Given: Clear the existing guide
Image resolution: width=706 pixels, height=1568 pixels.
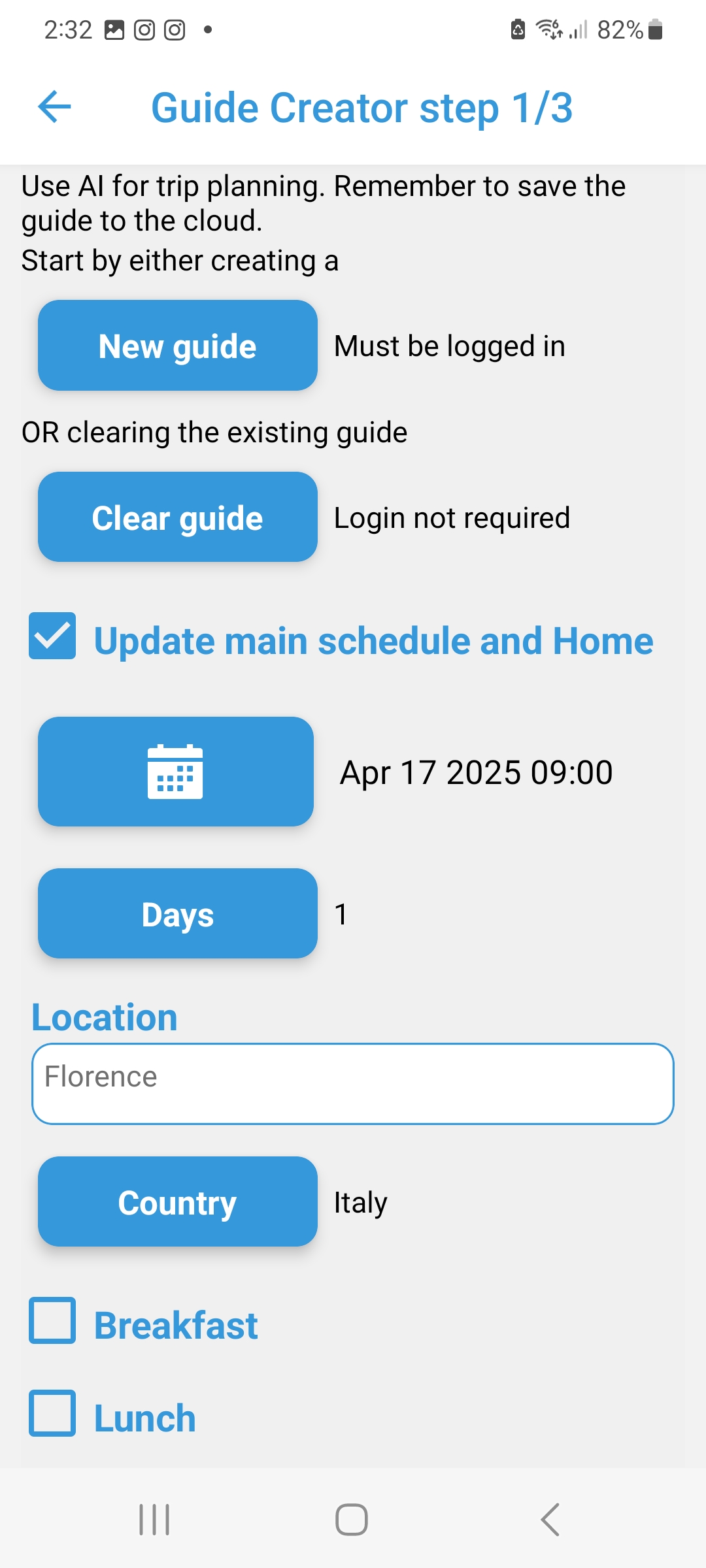Looking at the screenshot, I should [x=178, y=517].
